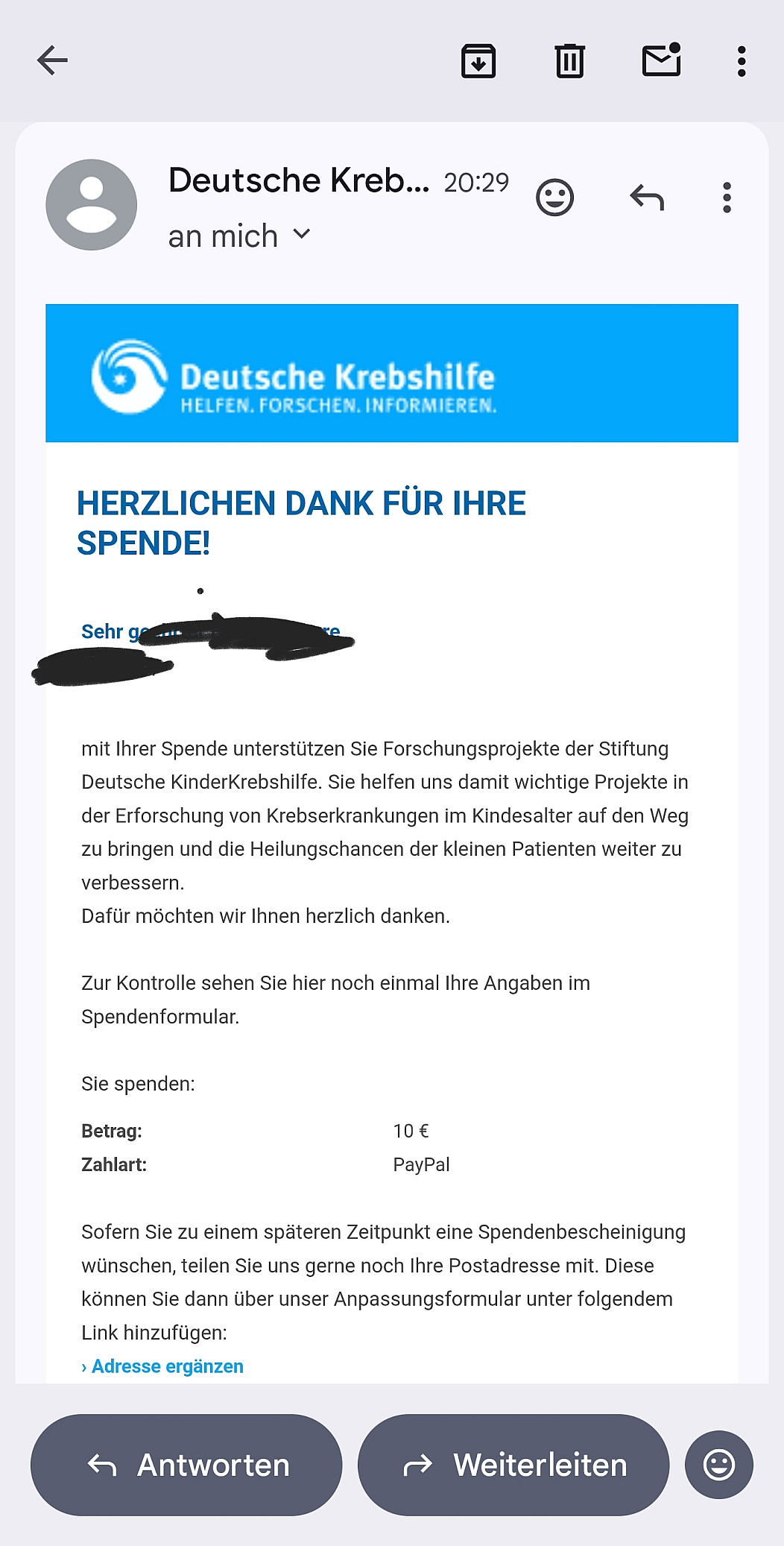Open sender profile avatar
The height and width of the screenshot is (1546, 784).
point(92,204)
